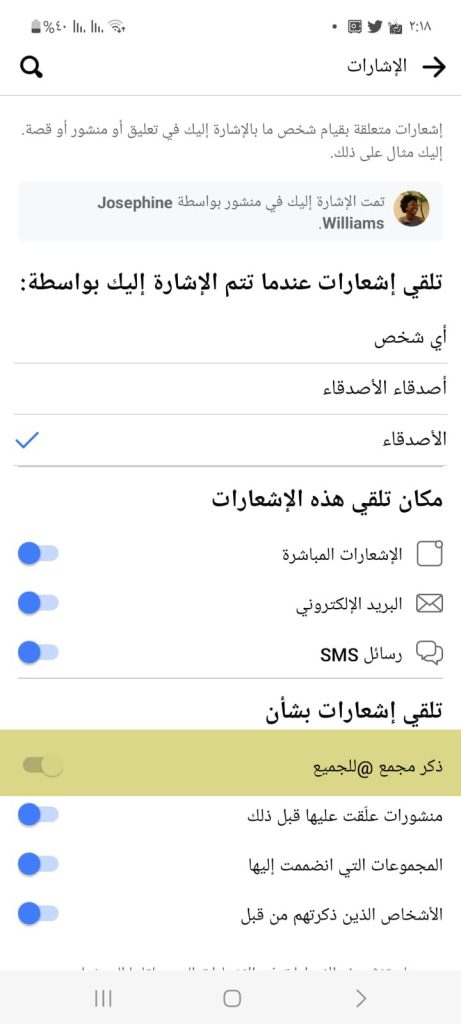Toggle منشورات علّقت عليها قبل ذلك switch
461x1024 pixels.
(x=38, y=814)
